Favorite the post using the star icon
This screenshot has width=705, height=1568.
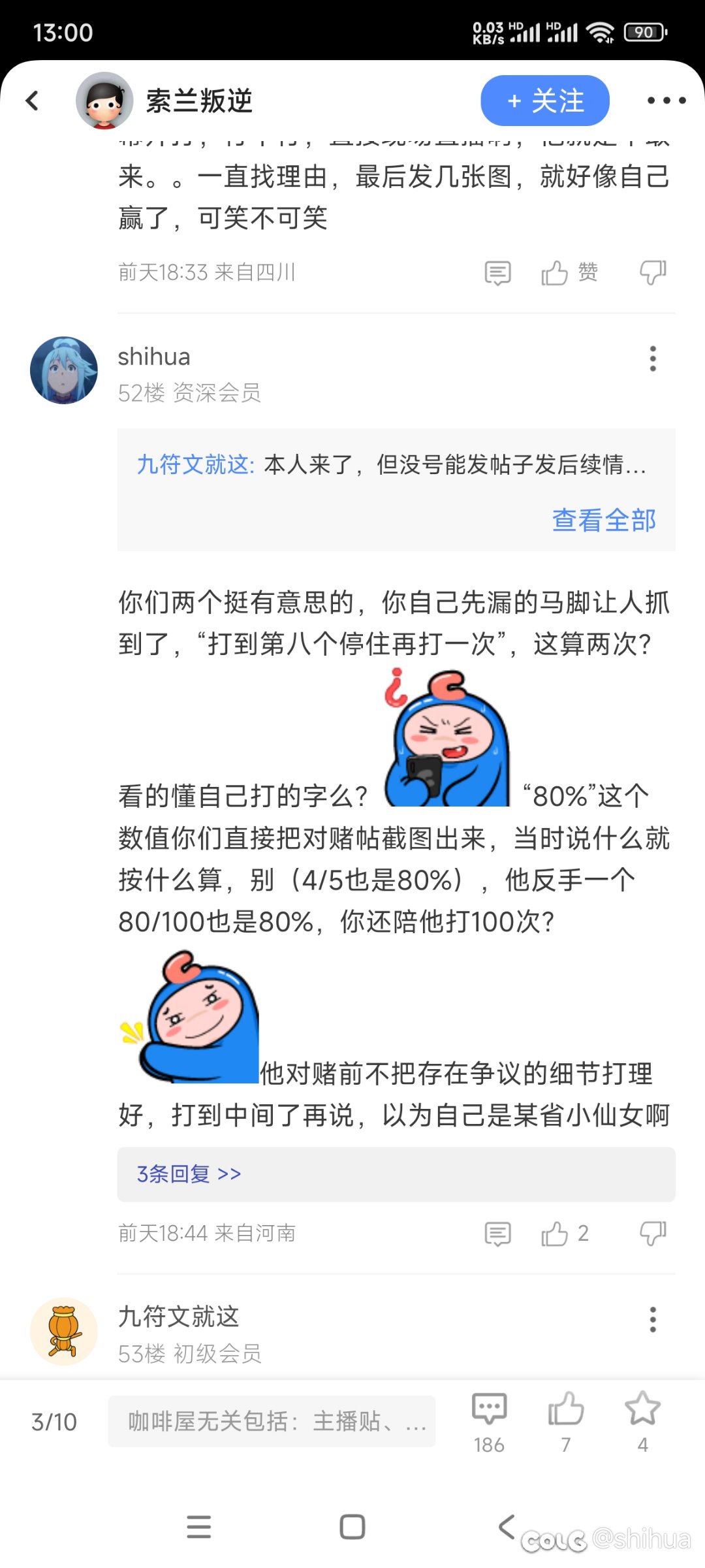point(643,1422)
